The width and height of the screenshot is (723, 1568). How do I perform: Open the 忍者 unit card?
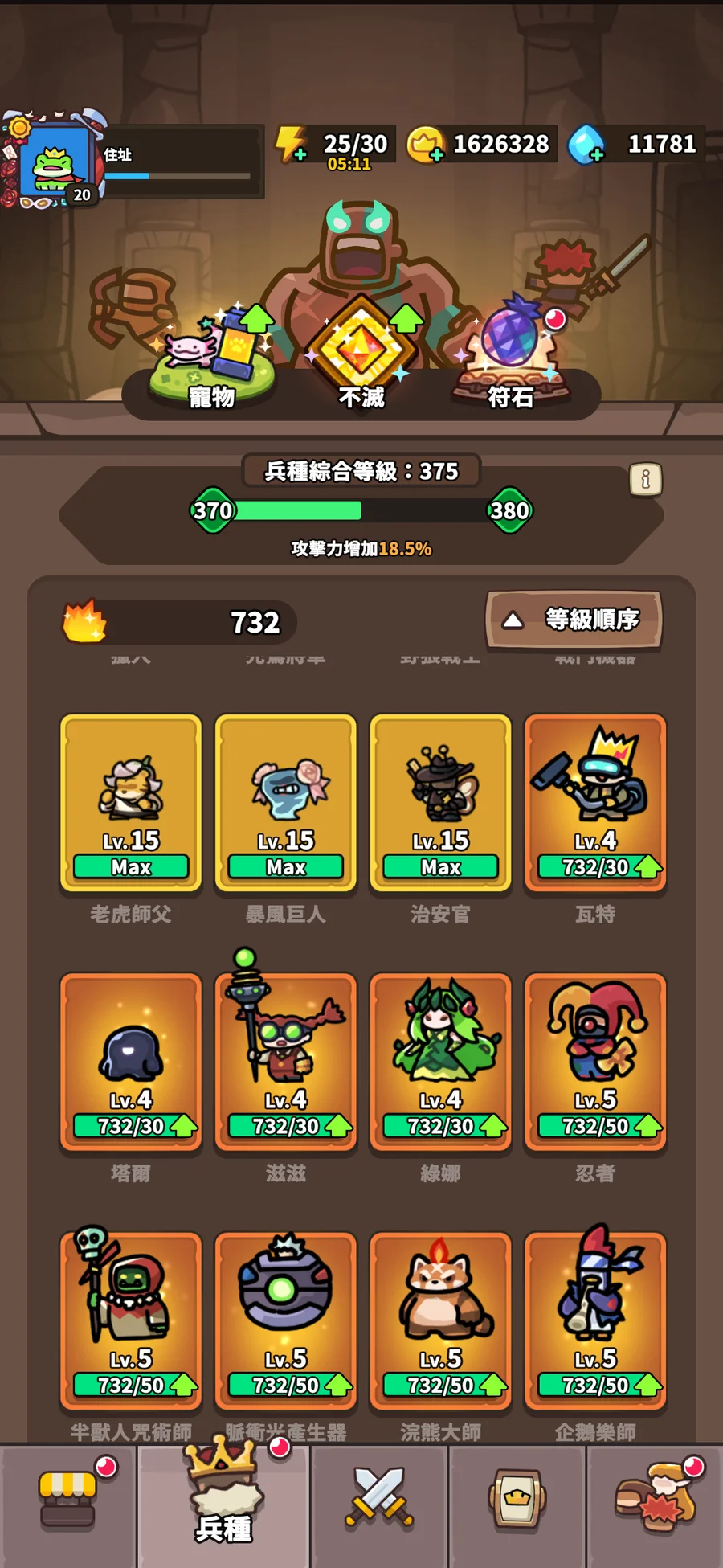click(x=595, y=1062)
